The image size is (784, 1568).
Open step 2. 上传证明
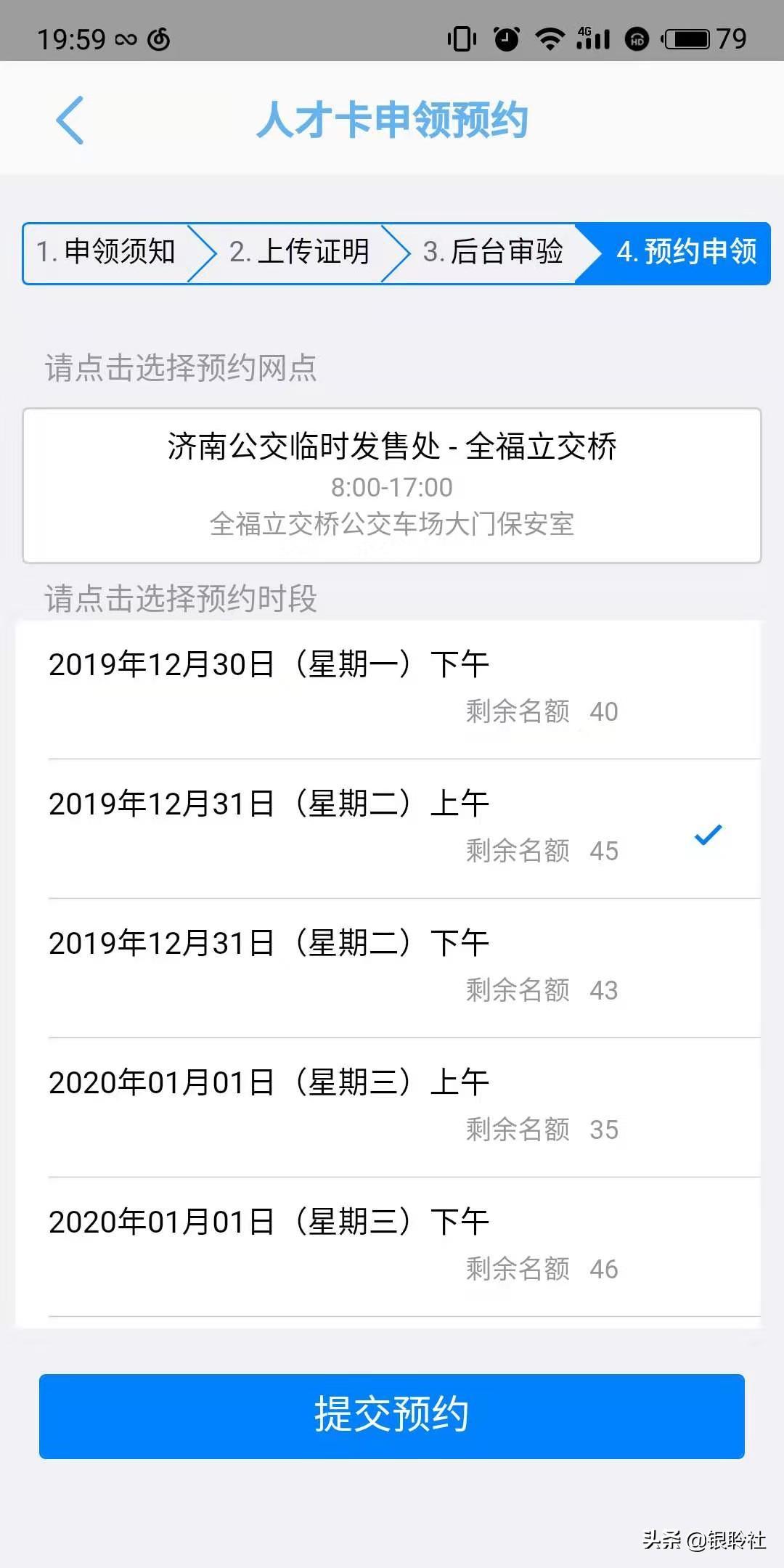pos(299,253)
